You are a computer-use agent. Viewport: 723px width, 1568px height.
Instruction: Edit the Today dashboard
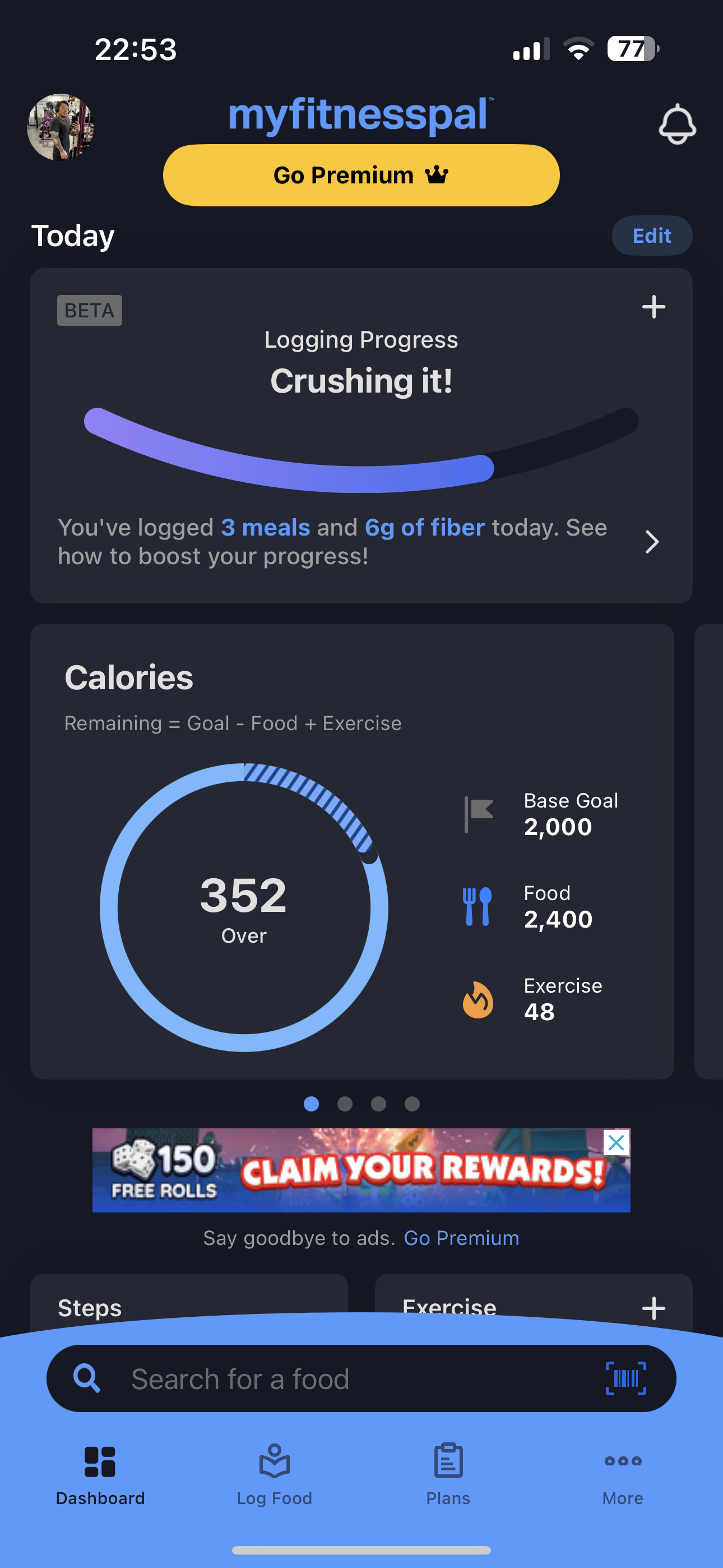coord(651,236)
